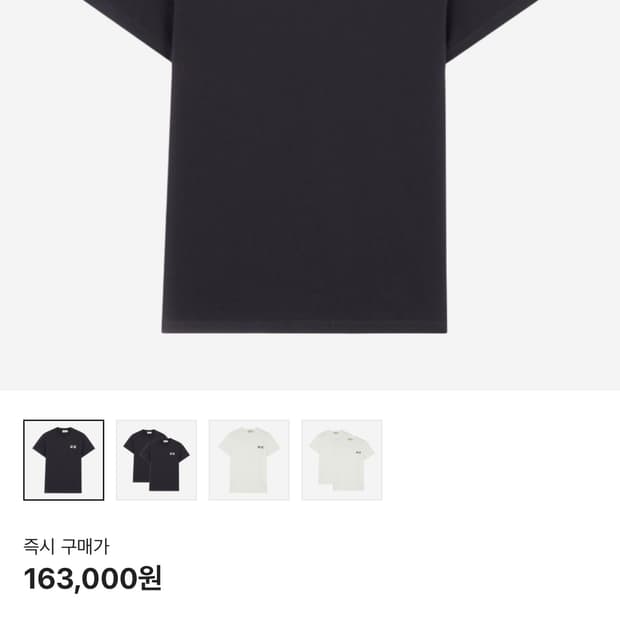Screen dimensions: 620x620
Task: Select the single white t-shirt thumbnail
Action: (x=249, y=460)
